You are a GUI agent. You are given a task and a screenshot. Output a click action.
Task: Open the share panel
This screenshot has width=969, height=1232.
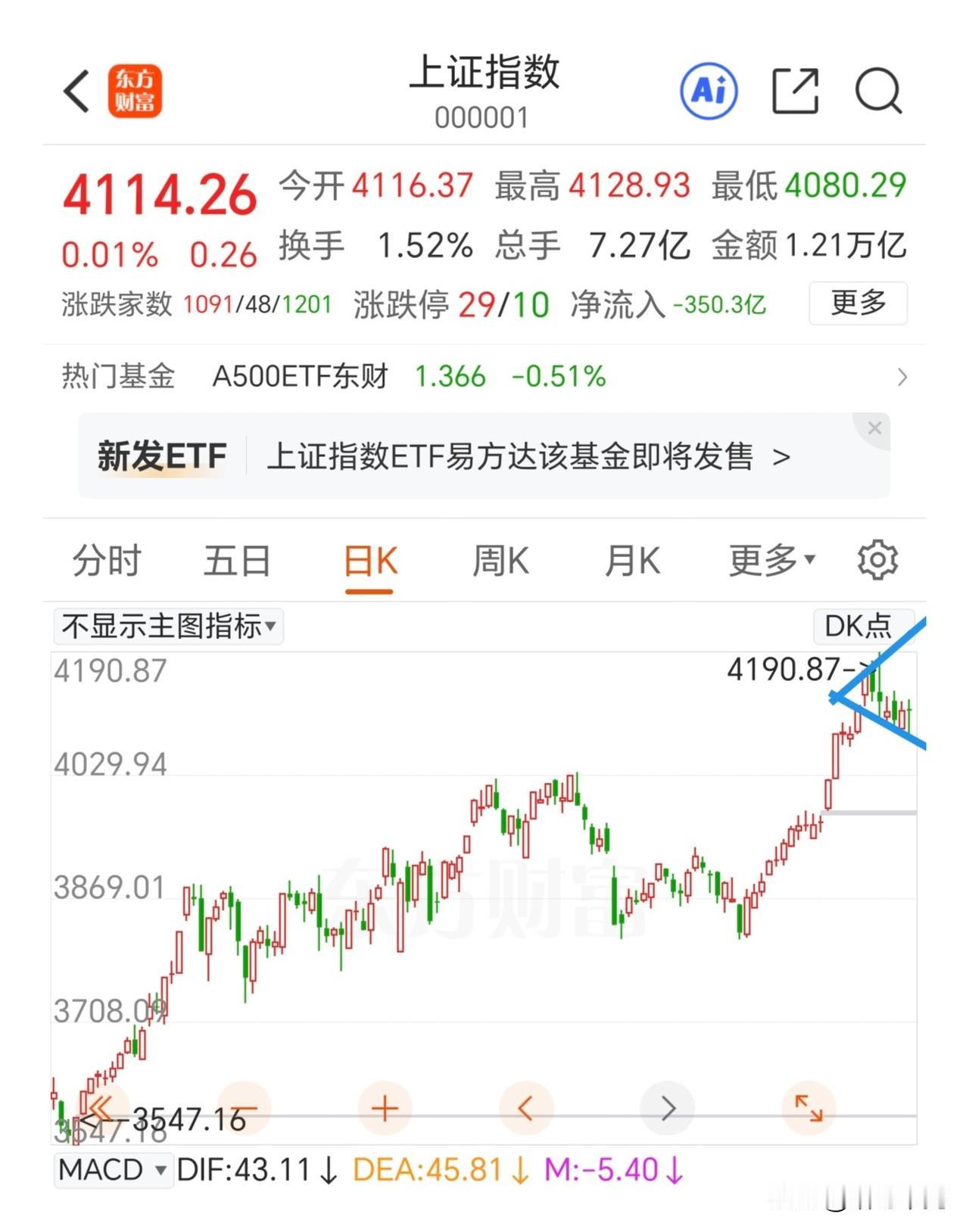click(x=793, y=90)
